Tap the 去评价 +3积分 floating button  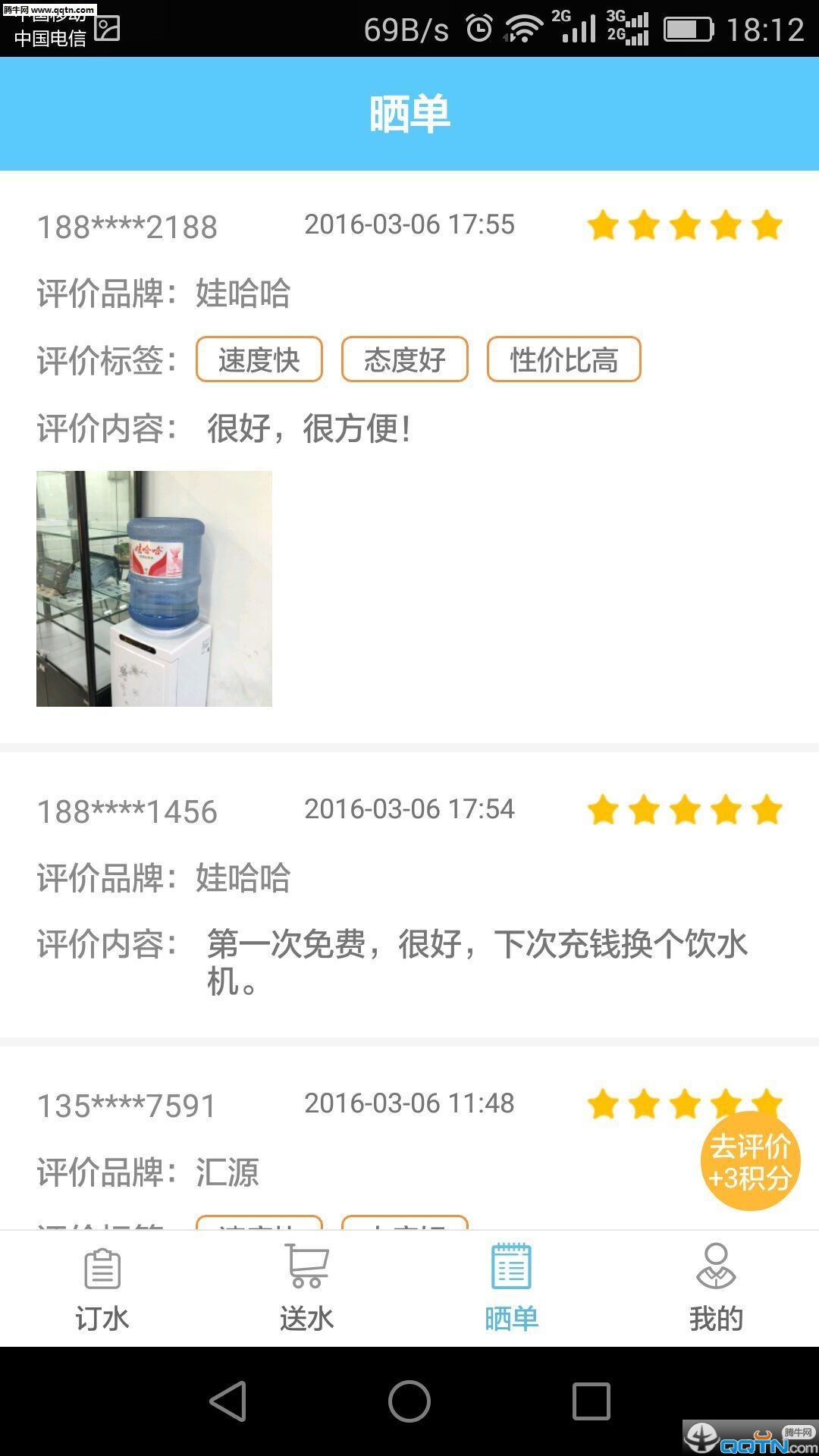point(750,1161)
